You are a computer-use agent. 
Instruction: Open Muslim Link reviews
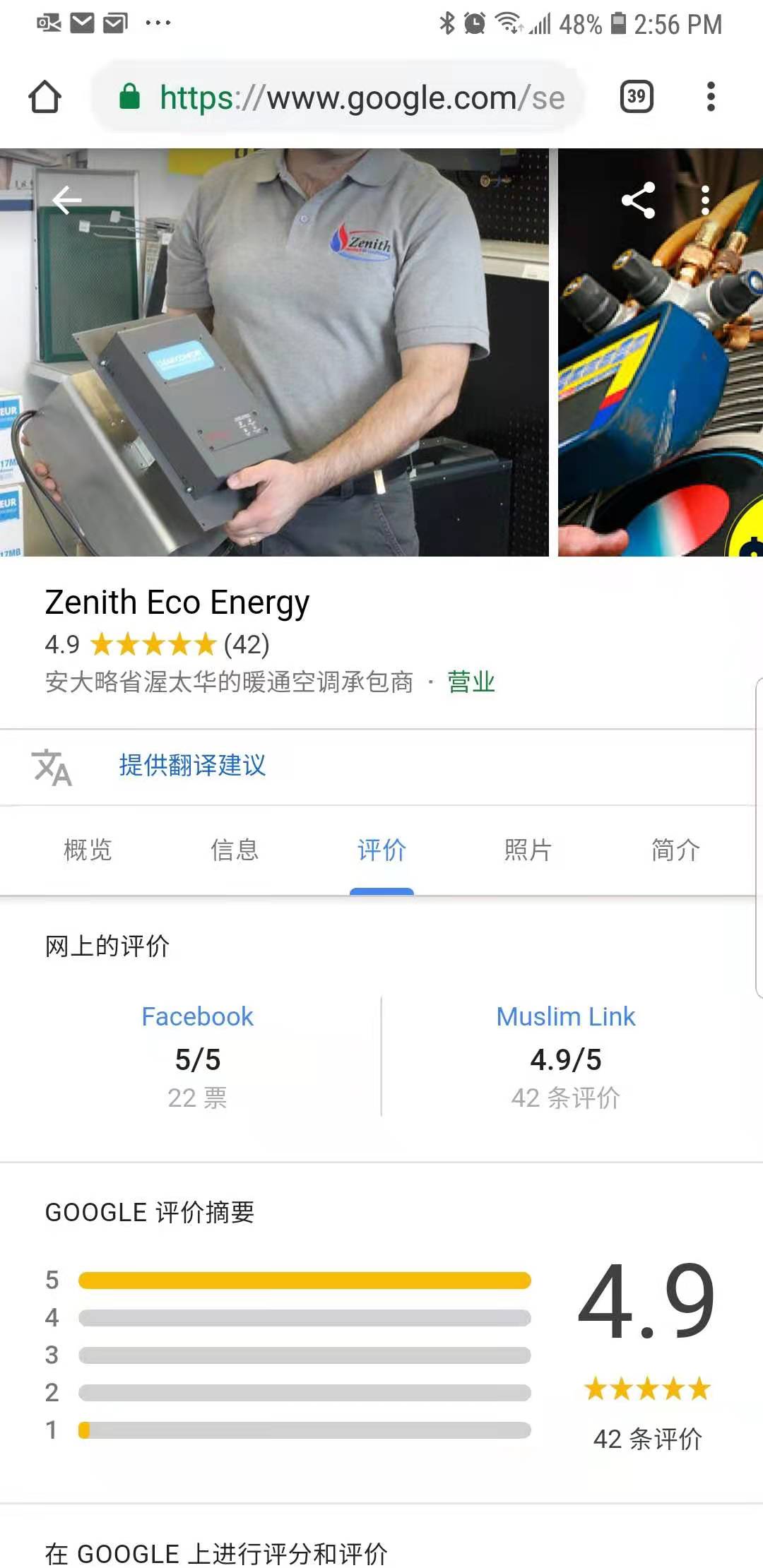(565, 1016)
